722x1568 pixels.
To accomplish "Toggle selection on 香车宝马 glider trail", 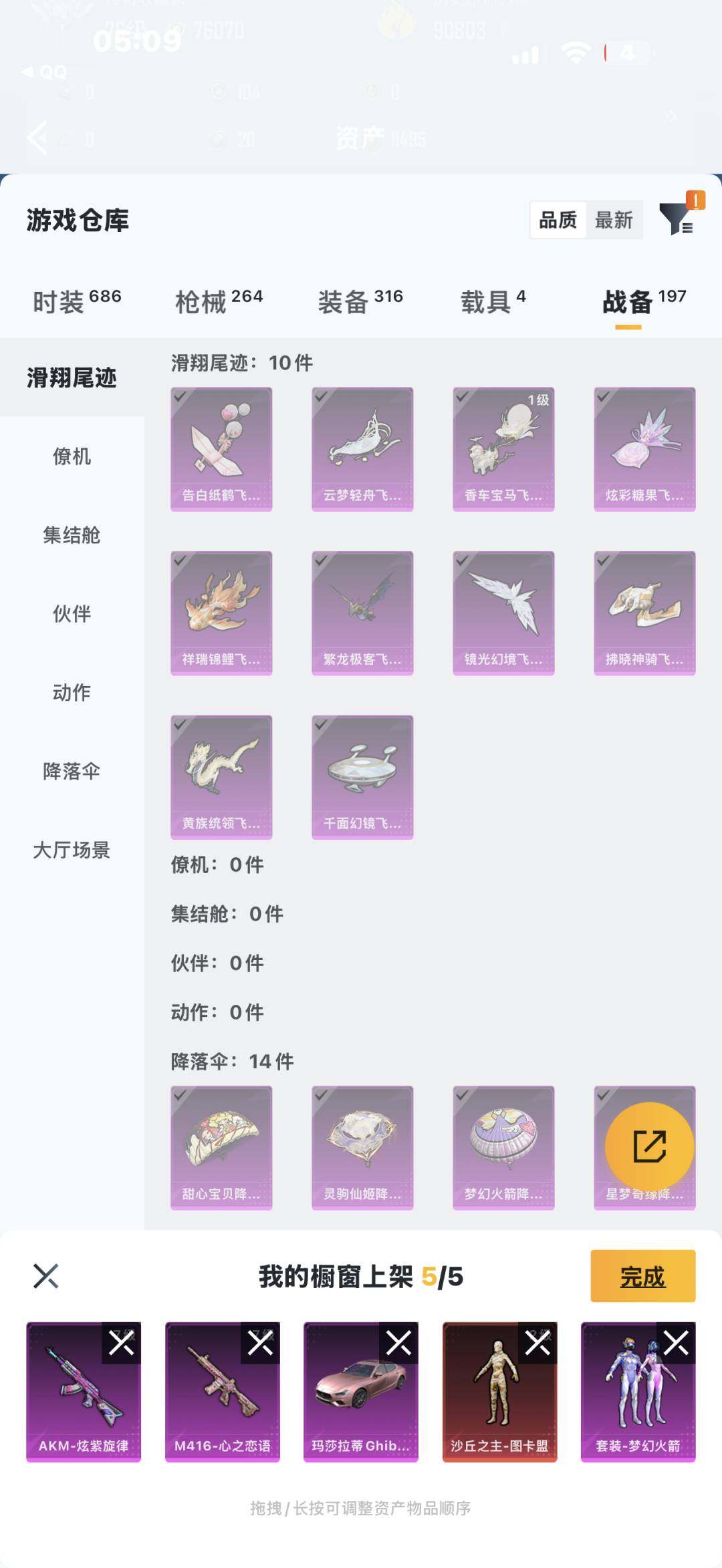I will (x=503, y=448).
